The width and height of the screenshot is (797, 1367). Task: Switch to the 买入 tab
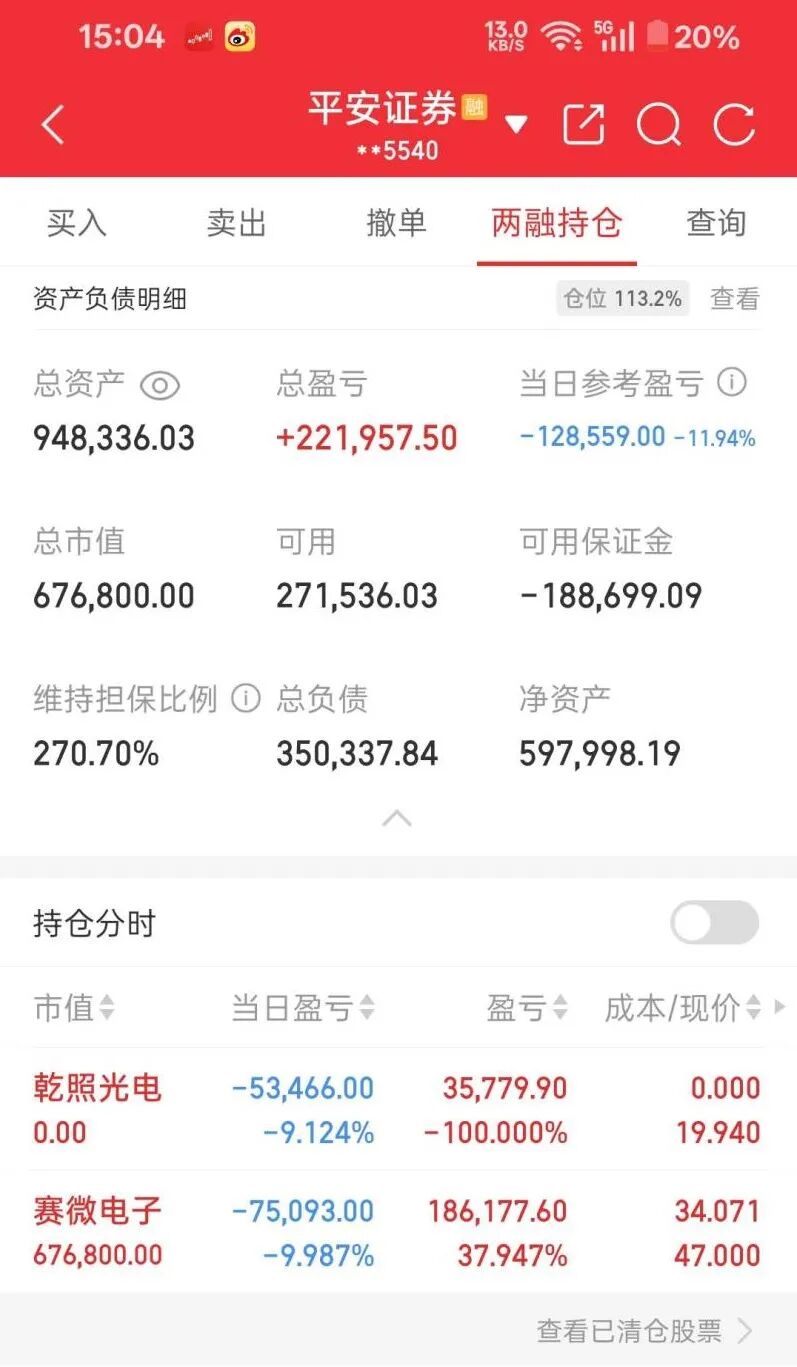76,222
